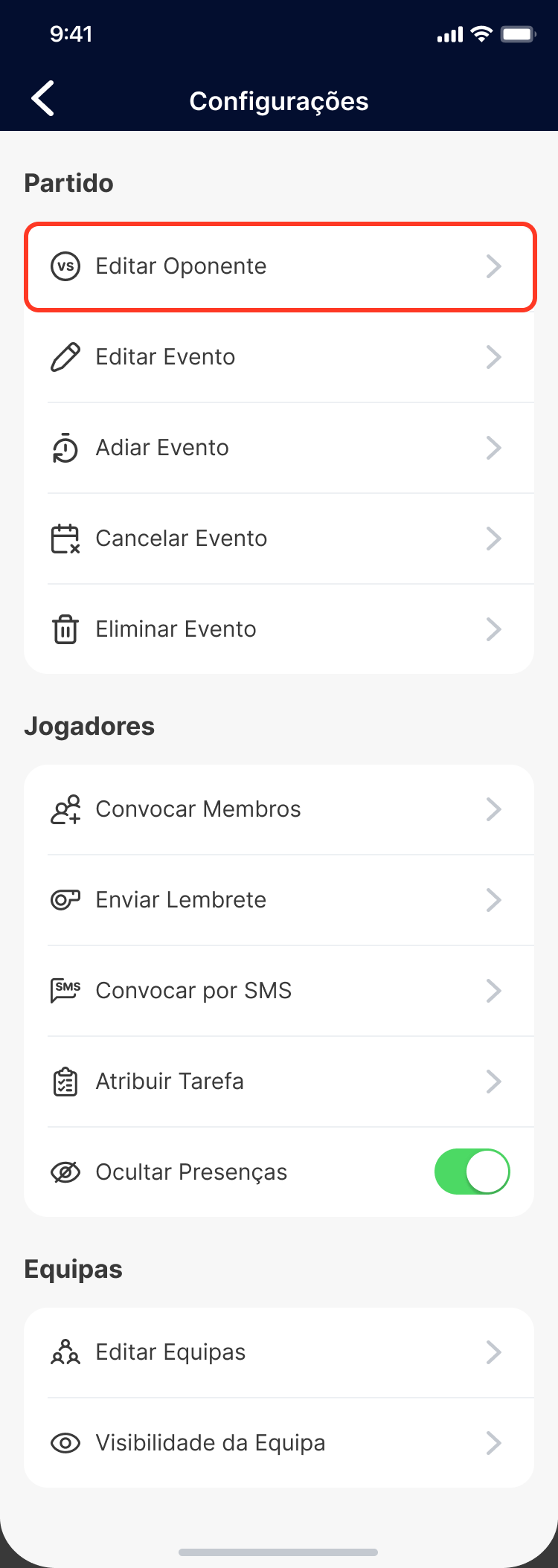
Task: Disable the Ocultar Presenças switch
Action: click(472, 1172)
